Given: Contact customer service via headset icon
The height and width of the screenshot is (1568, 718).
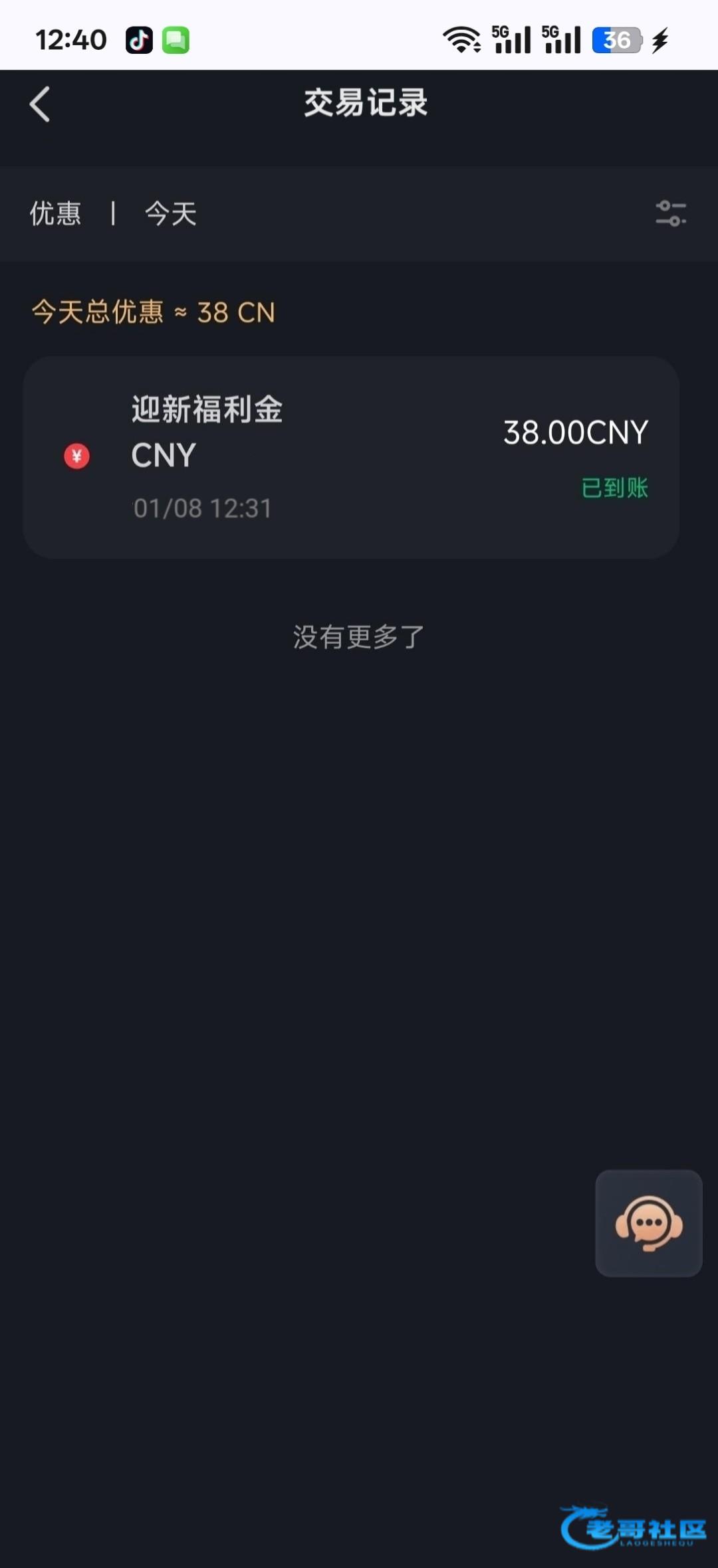Looking at the screenshot, I should [648, 1223].
